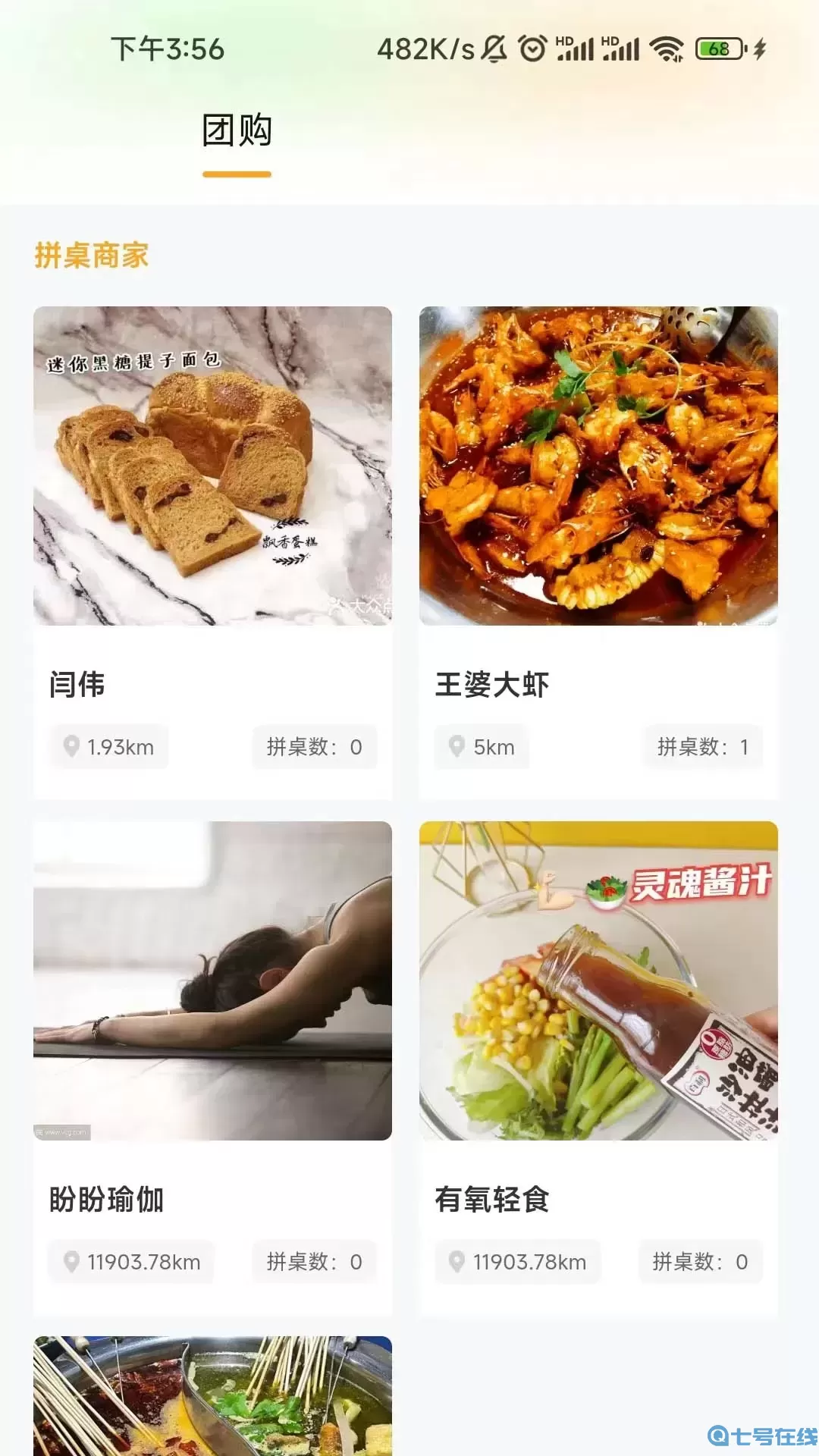The image size is (819, 1456).
Task: Open the 王婆大虾 merchant name
Action: [x=494, y=684]
